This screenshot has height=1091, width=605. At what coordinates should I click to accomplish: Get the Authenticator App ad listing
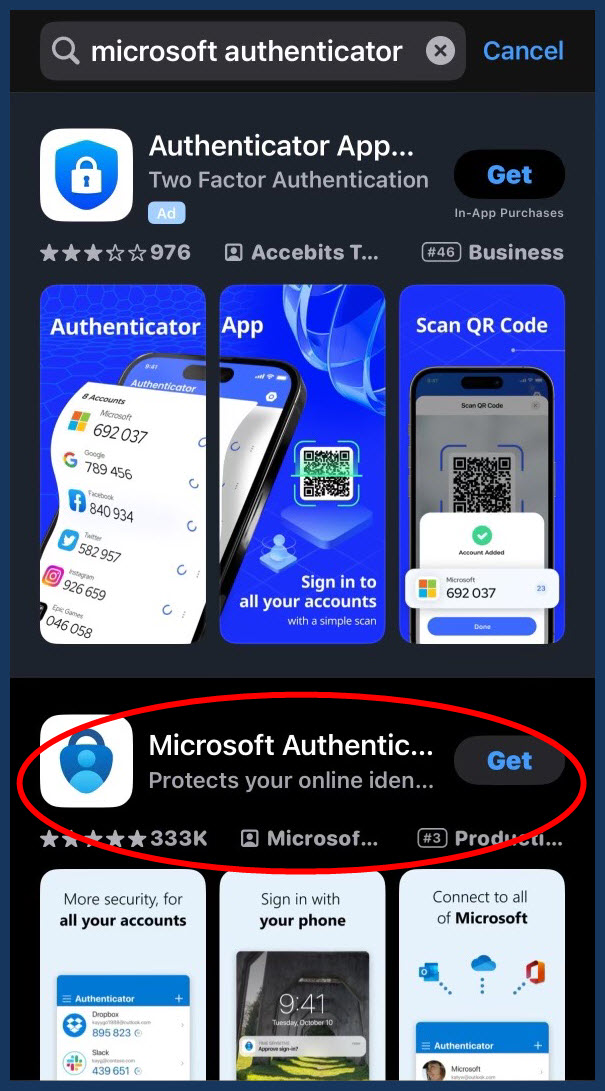coord(509,175)
